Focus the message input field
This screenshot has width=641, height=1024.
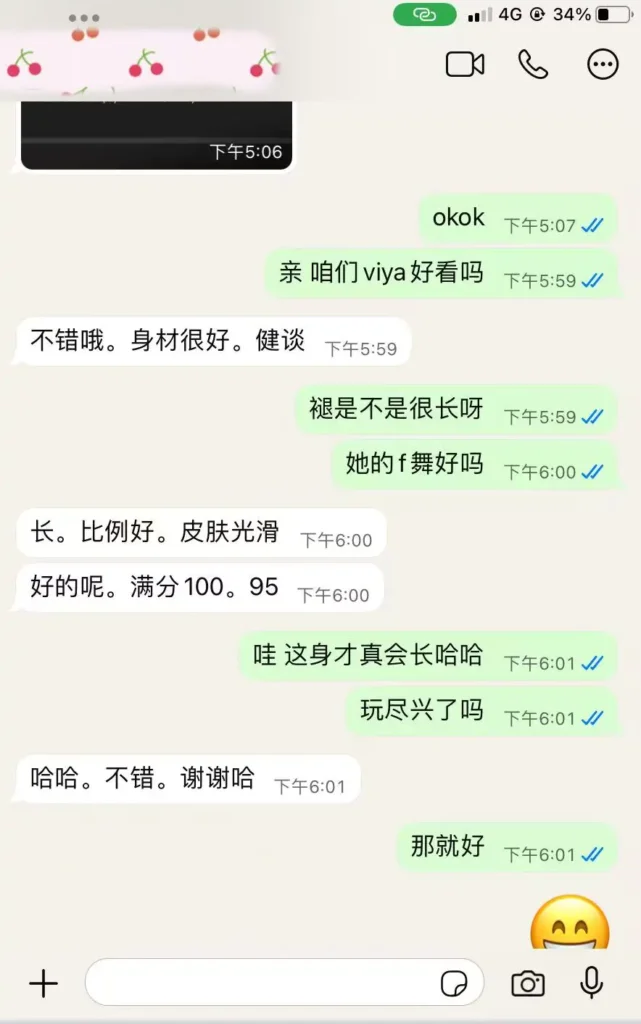(x=260, y=984)
